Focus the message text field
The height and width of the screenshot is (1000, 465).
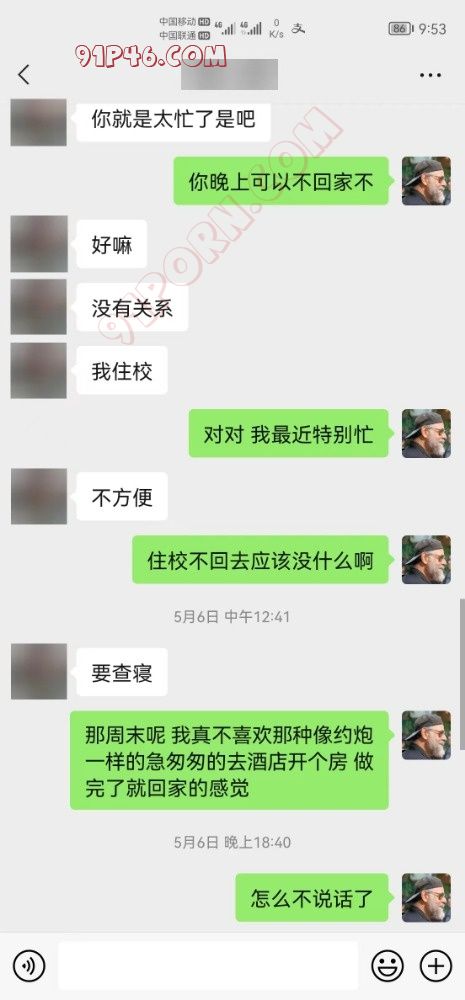click(x=208, y=966)
